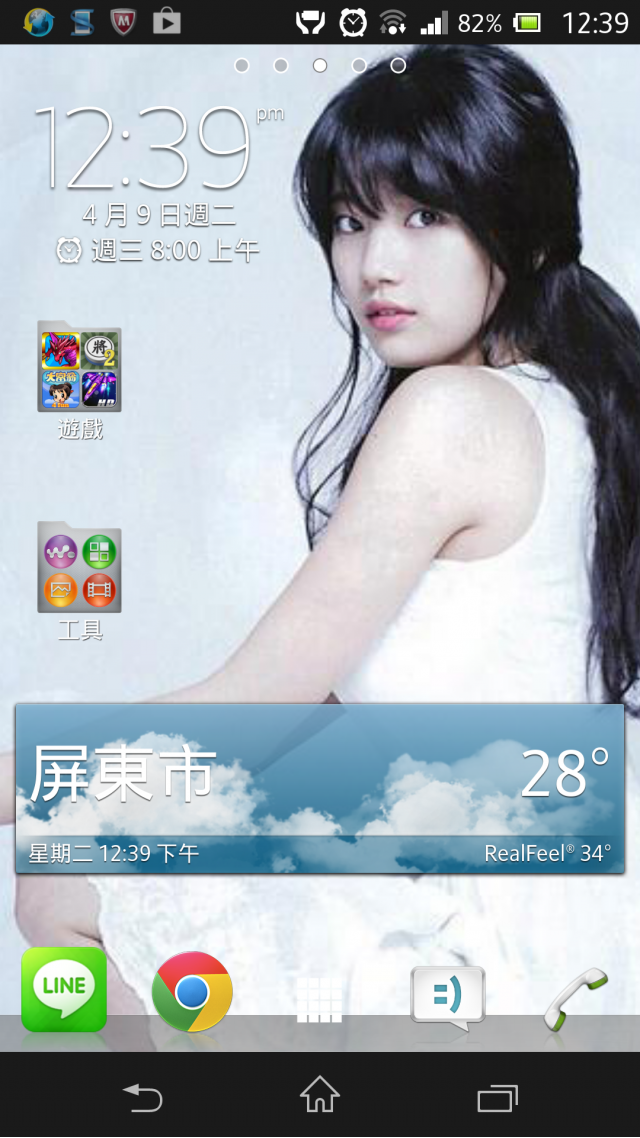Screen dimensions: 640x1138
Task: Launch the LINE app
Action: (x=64, y=989)
